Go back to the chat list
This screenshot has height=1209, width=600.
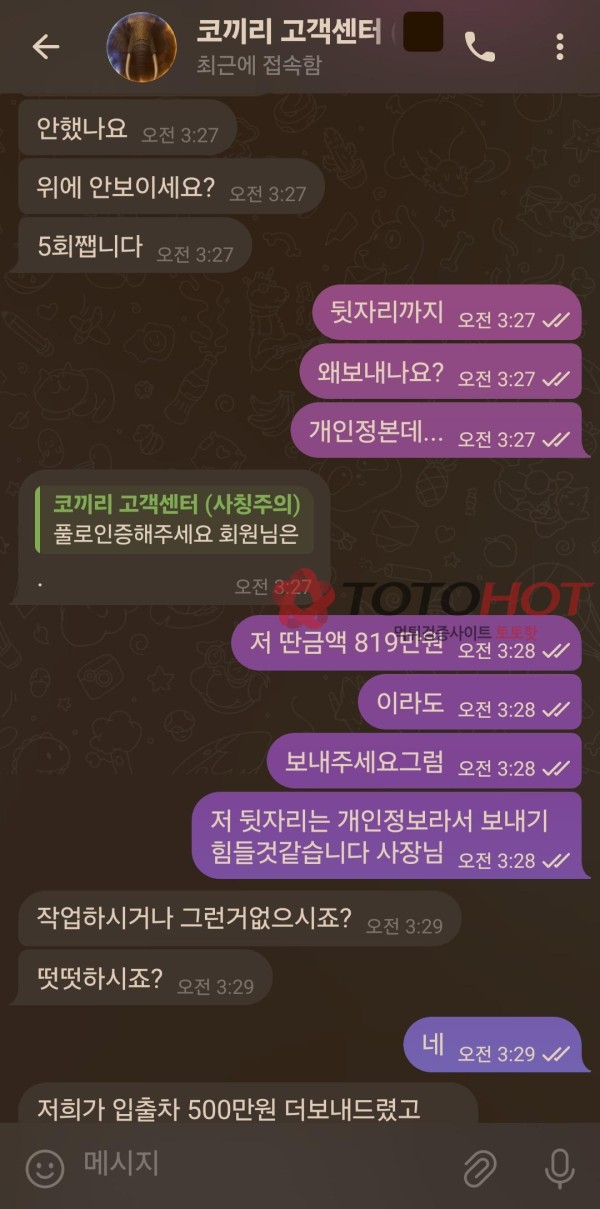click(45, 47)
